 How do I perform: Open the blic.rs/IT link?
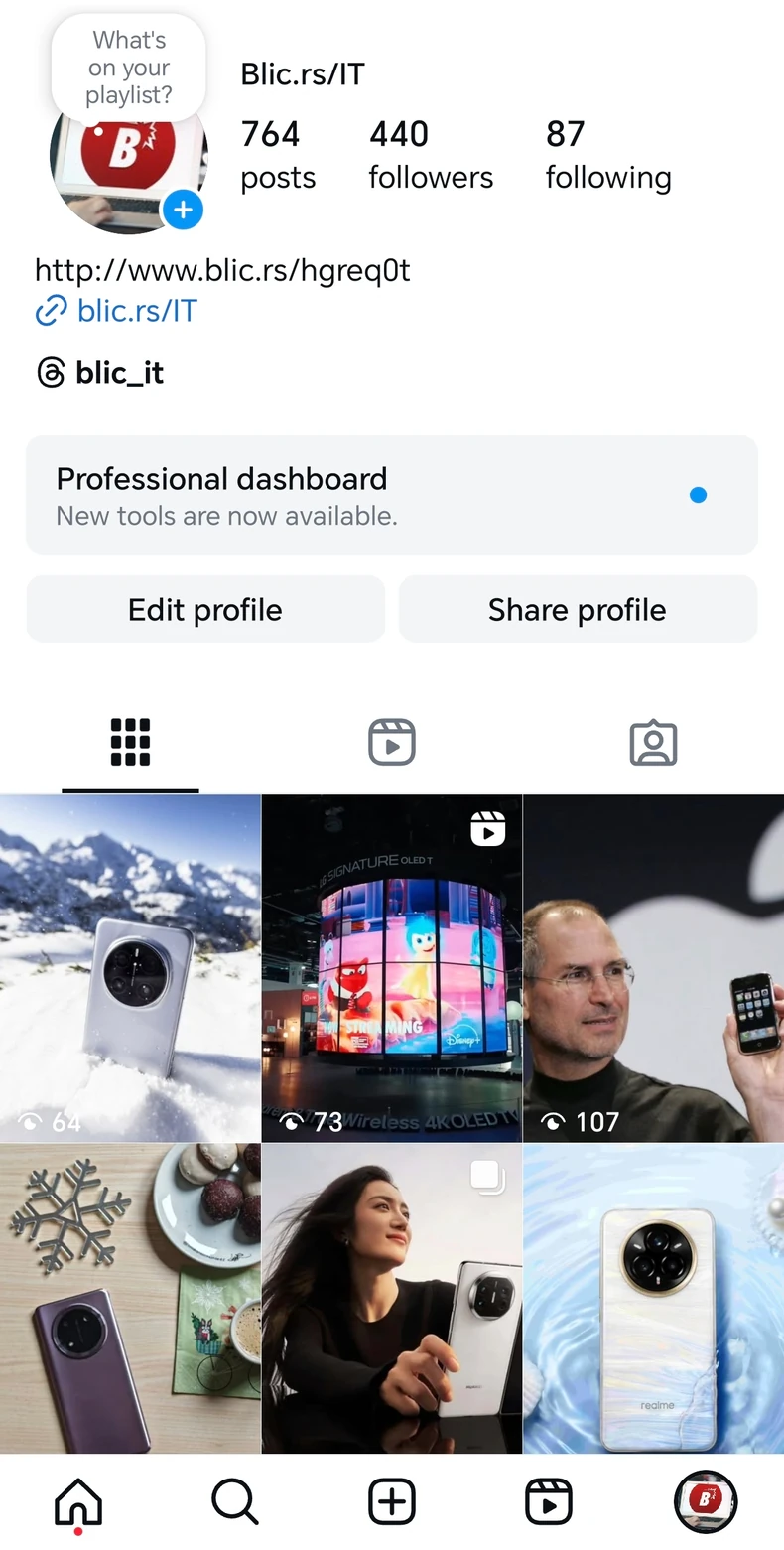coord(136,311)
